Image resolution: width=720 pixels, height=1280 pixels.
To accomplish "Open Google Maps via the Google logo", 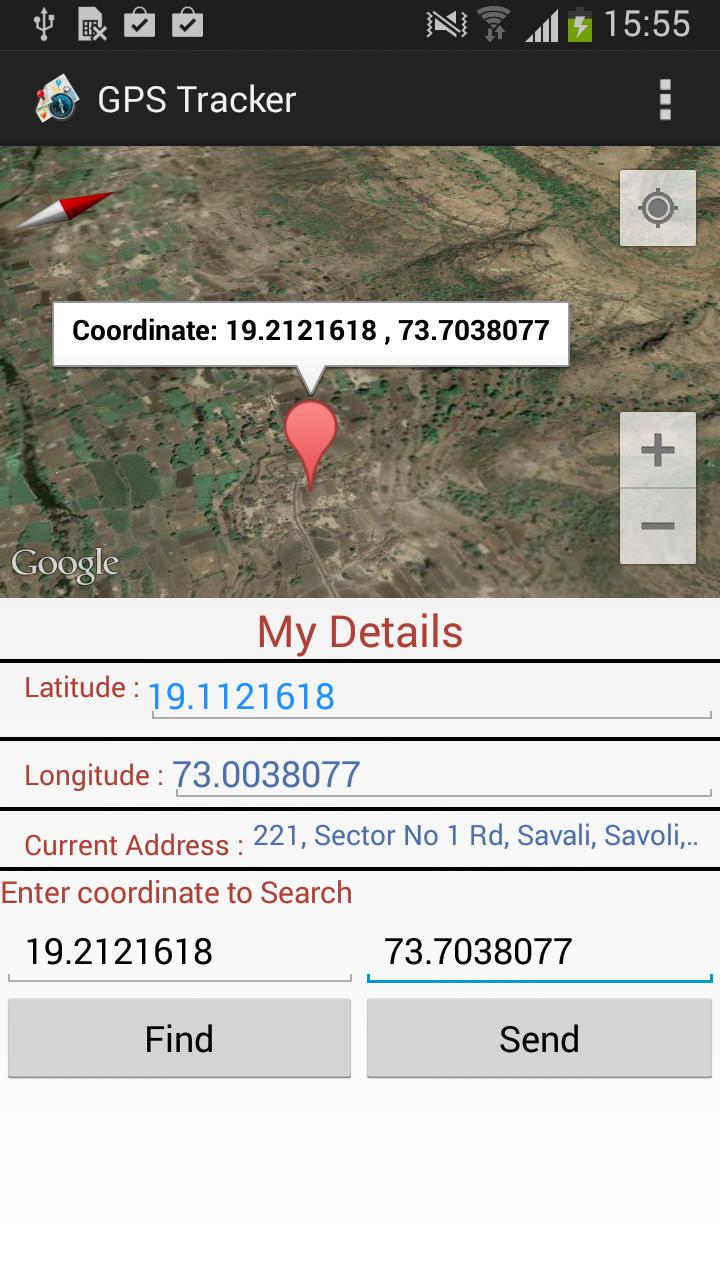I will [x=65, y=563].
